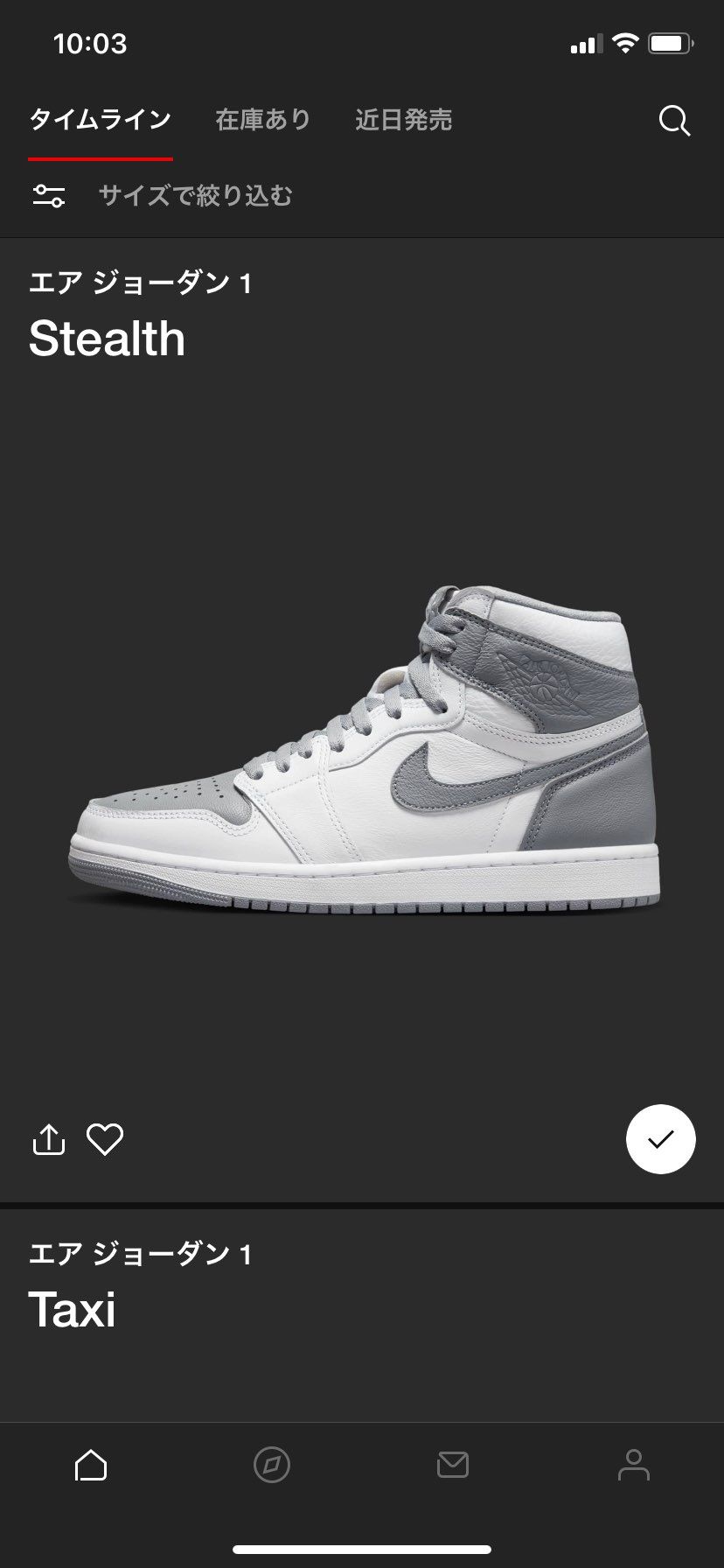Select the タイムライン tab
The image size is (724, 1568).
tap(100, 120)
